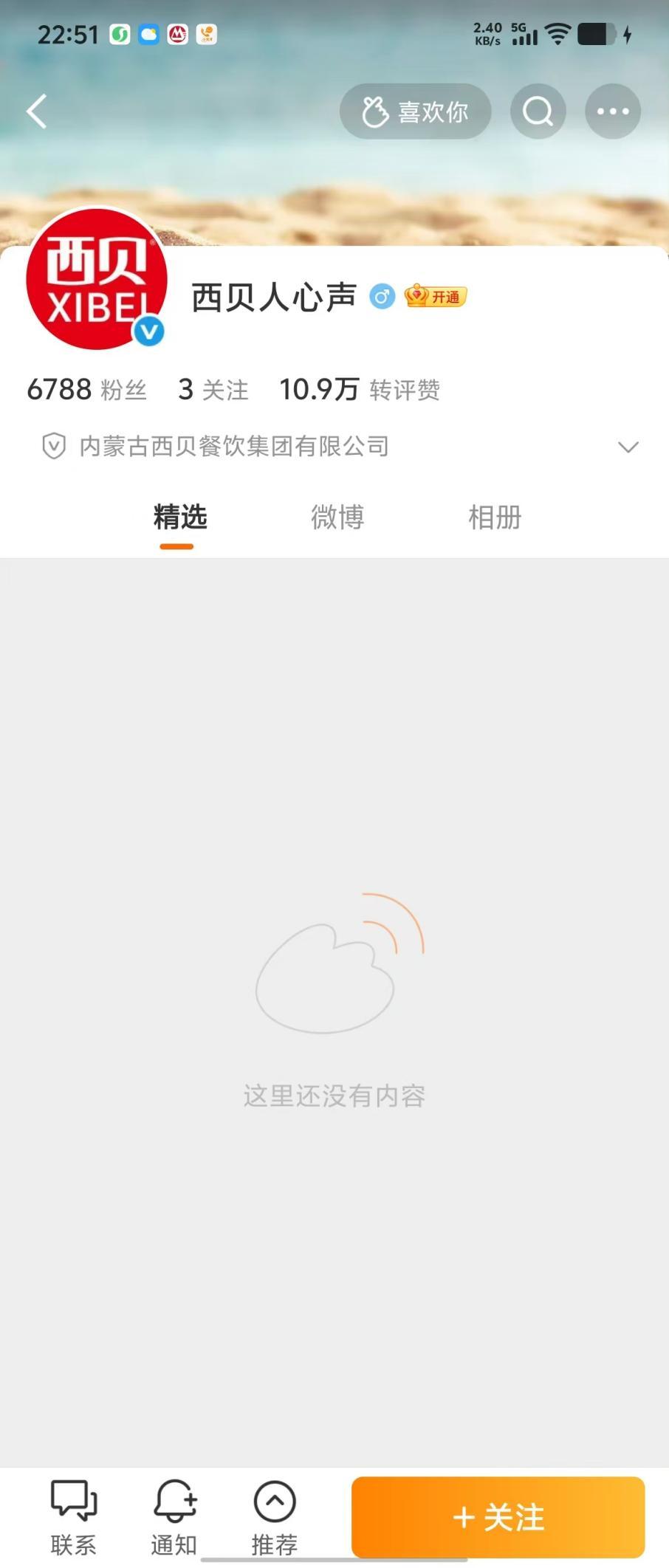The height and width of the screenshot is (1568, 669).
Task: Tap the verified V badge on the avatar
Action: pos(148,332)
